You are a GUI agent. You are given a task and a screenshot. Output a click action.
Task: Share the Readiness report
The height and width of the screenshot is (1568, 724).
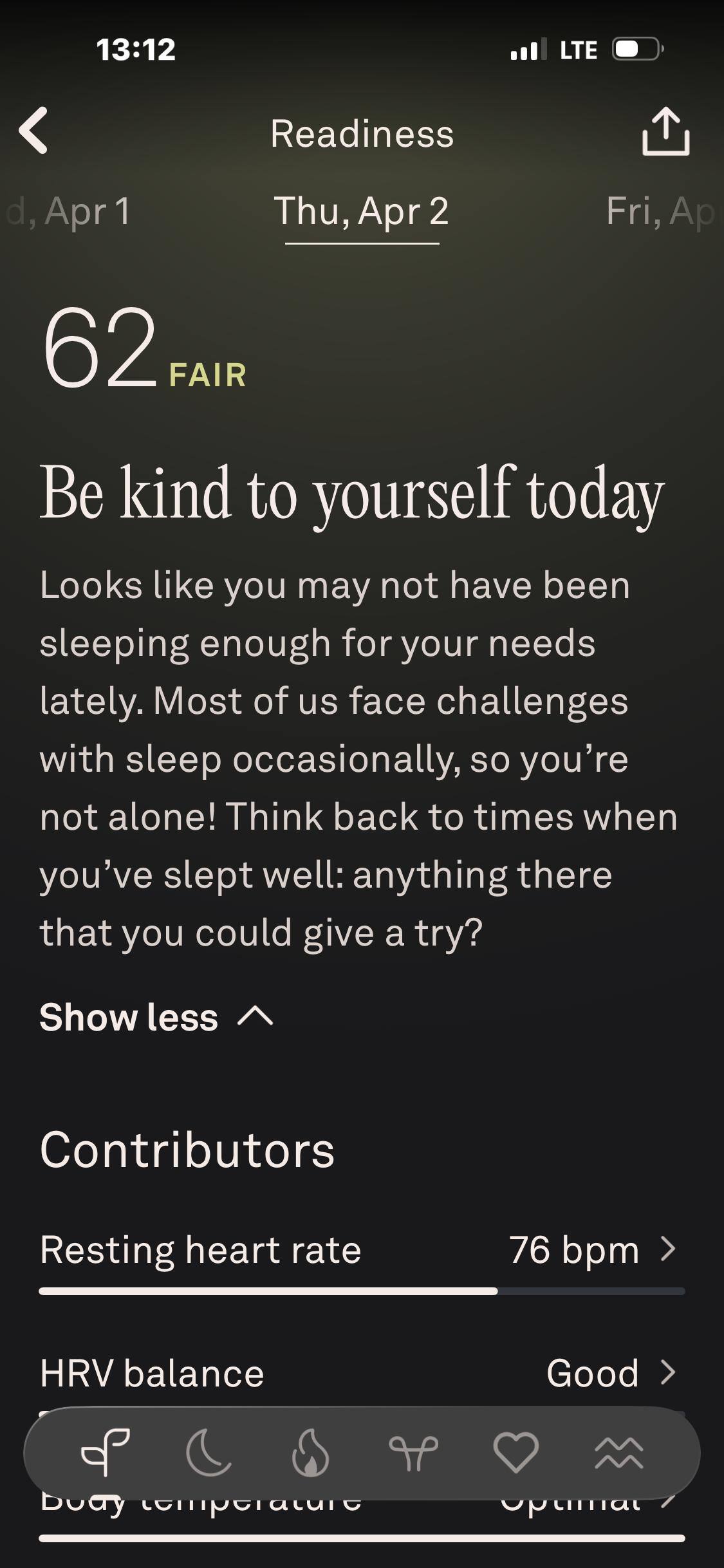click(x=665, y=132)
